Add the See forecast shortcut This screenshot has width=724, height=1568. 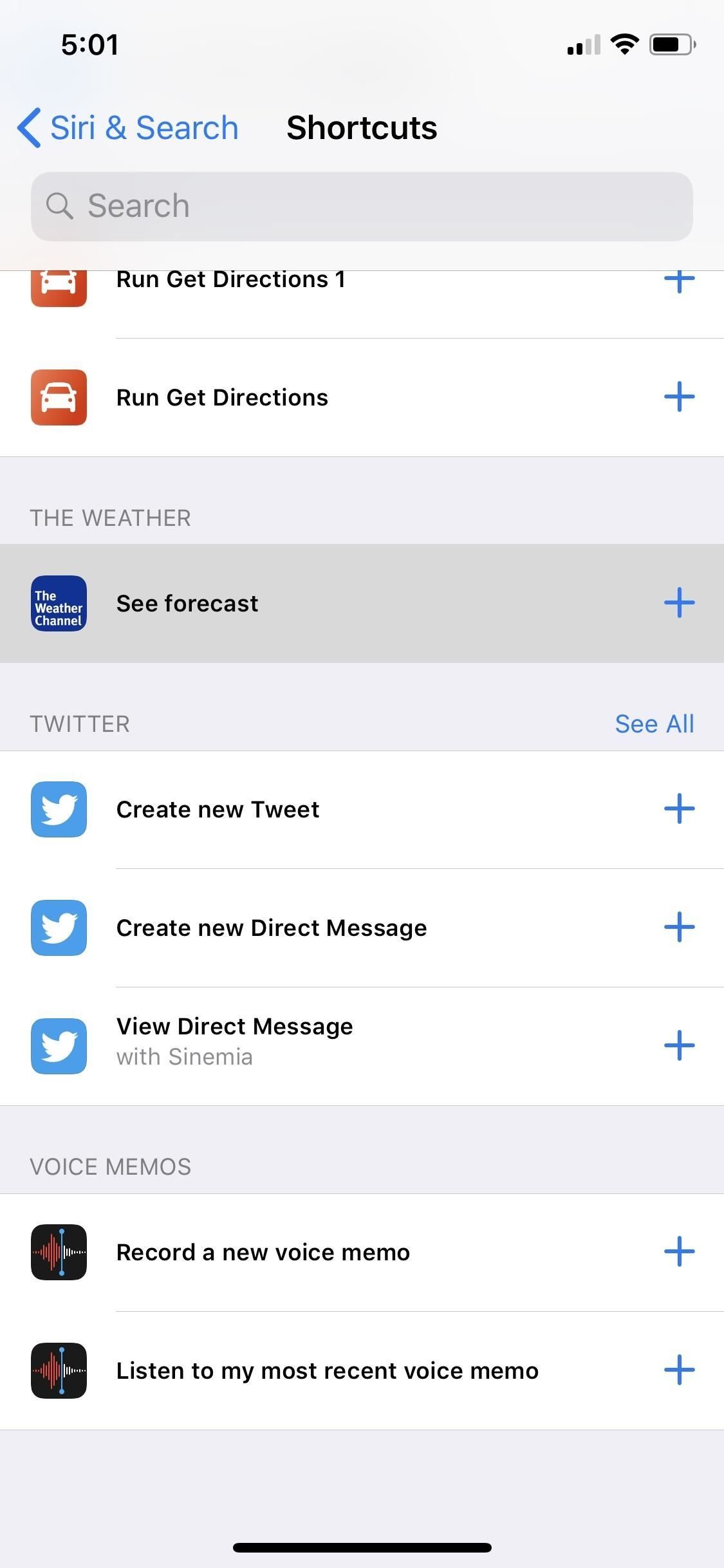point(680,604)
